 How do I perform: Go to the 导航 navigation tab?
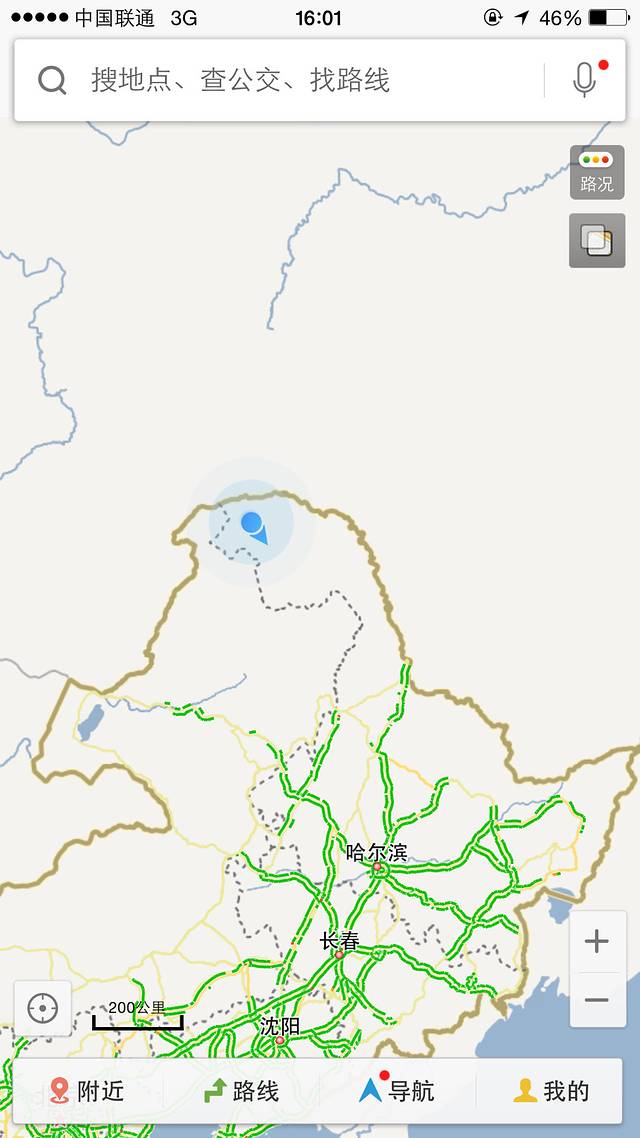(x=397, y=1091)
